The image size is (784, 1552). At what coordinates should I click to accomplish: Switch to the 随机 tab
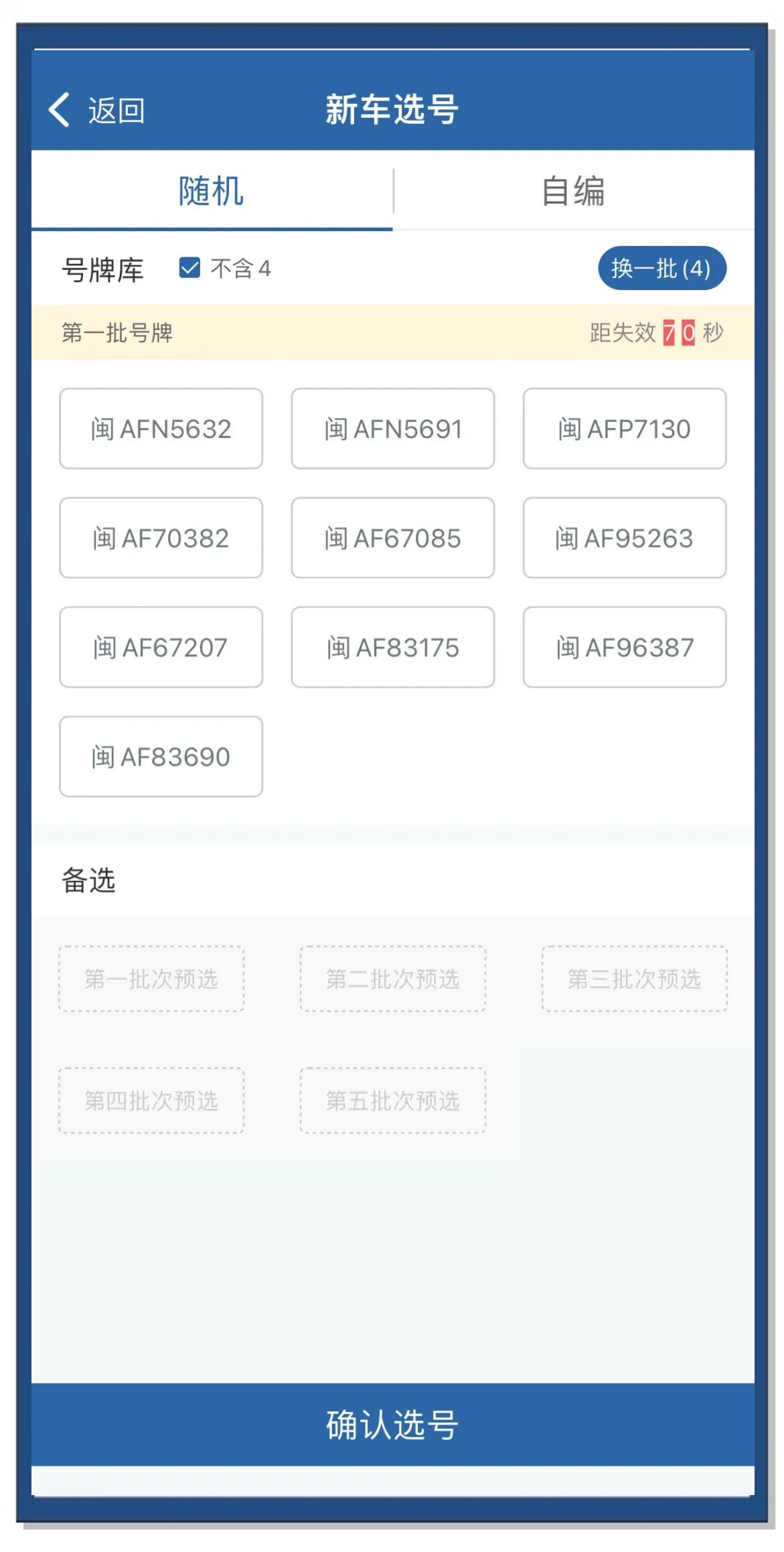point(211,191)
